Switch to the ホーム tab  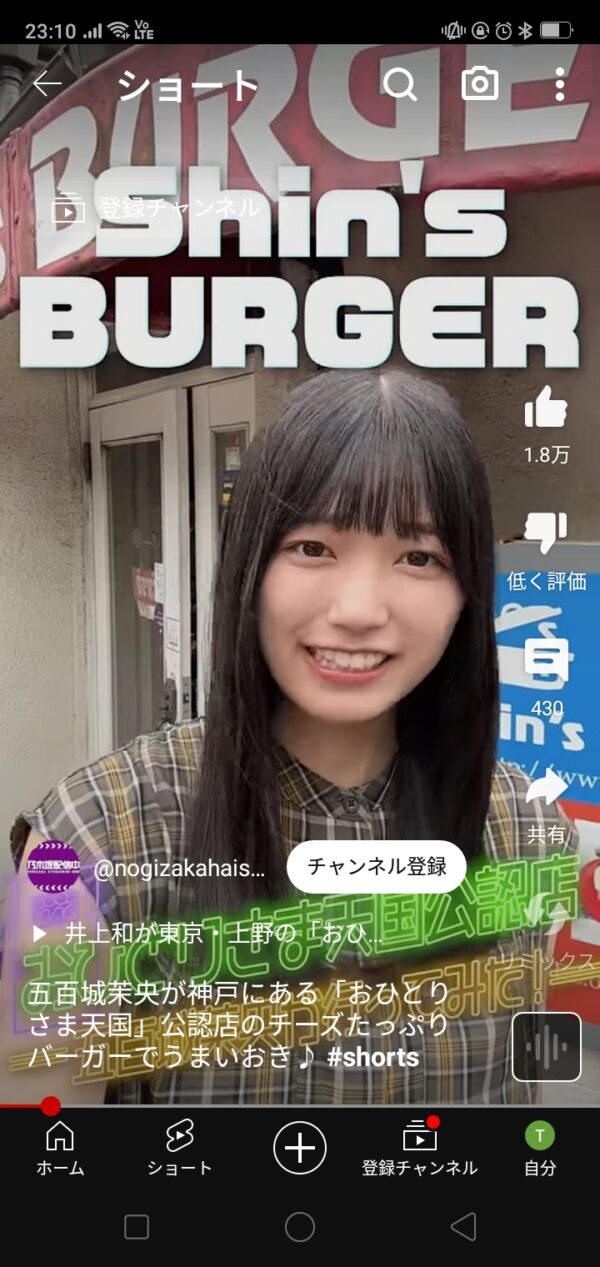(60, 1148)
